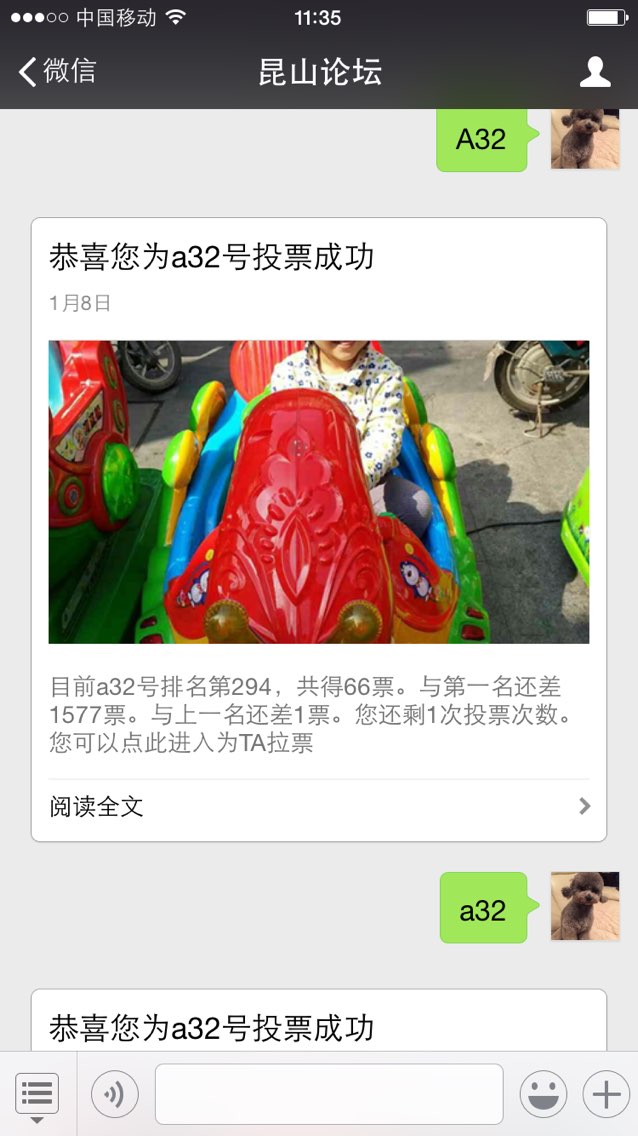
Task: Open the 昆山论坛 account profile icon
Action: click(x=595, y=72)
